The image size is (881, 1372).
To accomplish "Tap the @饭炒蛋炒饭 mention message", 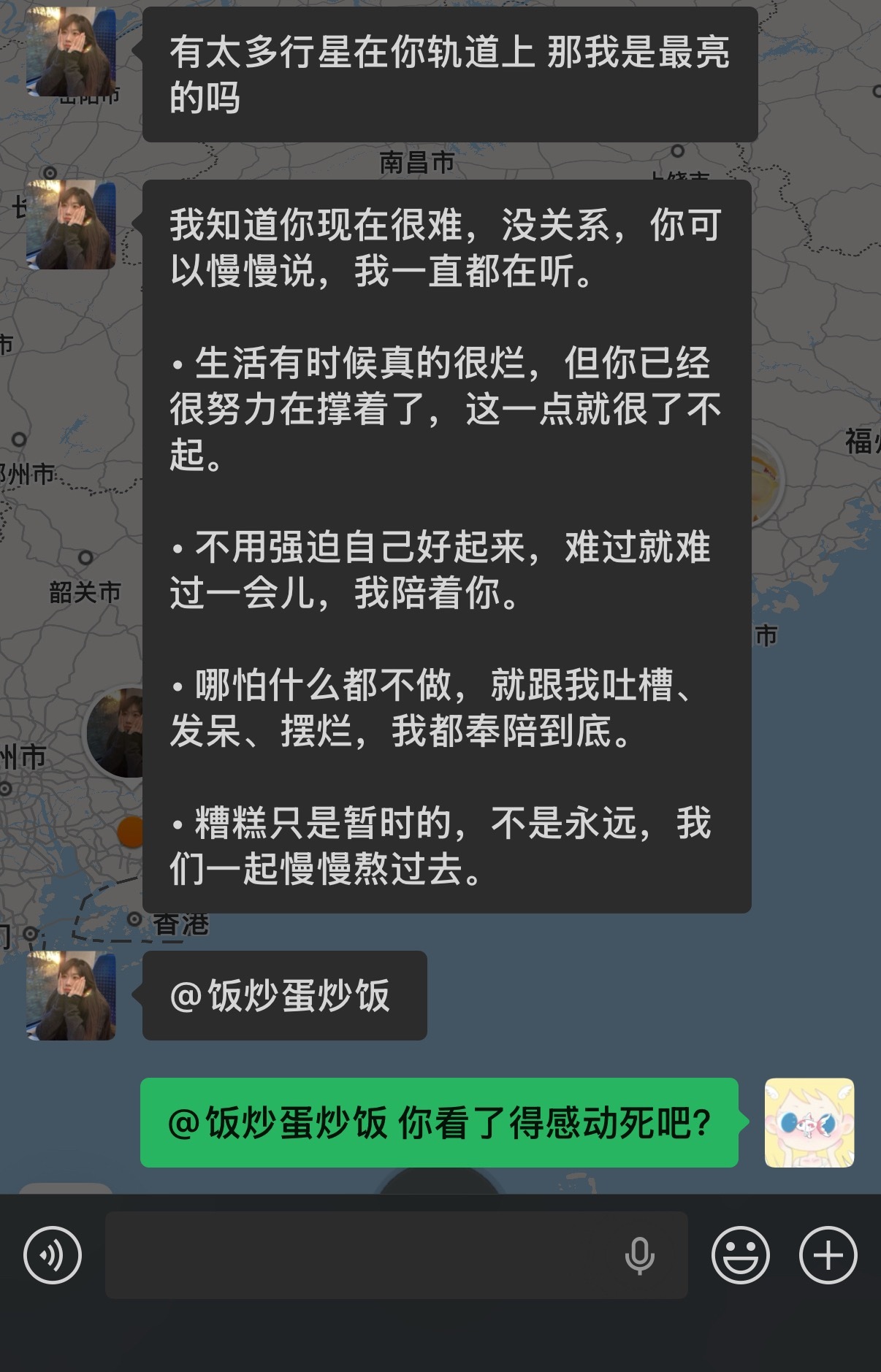I will 285,994.
